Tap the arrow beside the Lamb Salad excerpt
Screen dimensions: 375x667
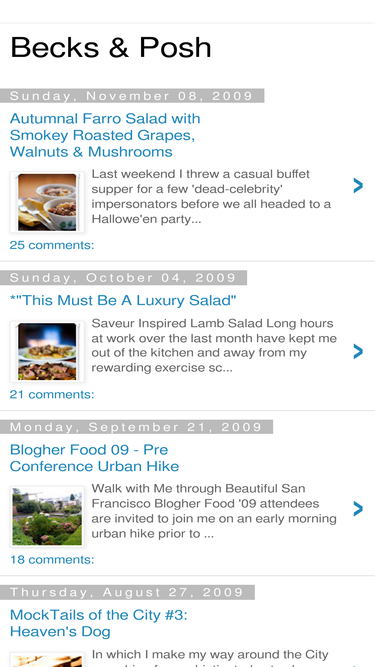(x=358, y=351)
